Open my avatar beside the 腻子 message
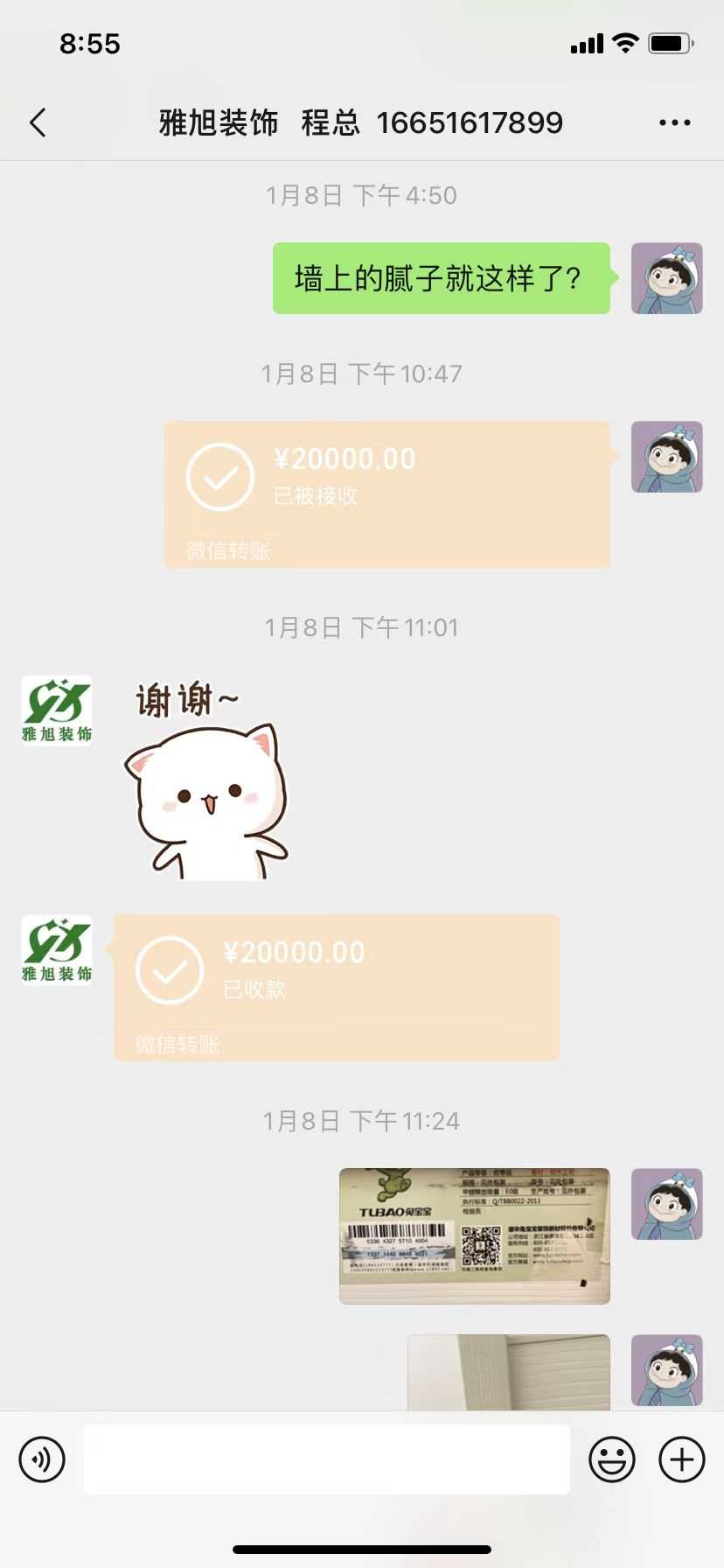The width and height of the screenshot is (724, 1568). pyautogui.click(x=666, y=278)
